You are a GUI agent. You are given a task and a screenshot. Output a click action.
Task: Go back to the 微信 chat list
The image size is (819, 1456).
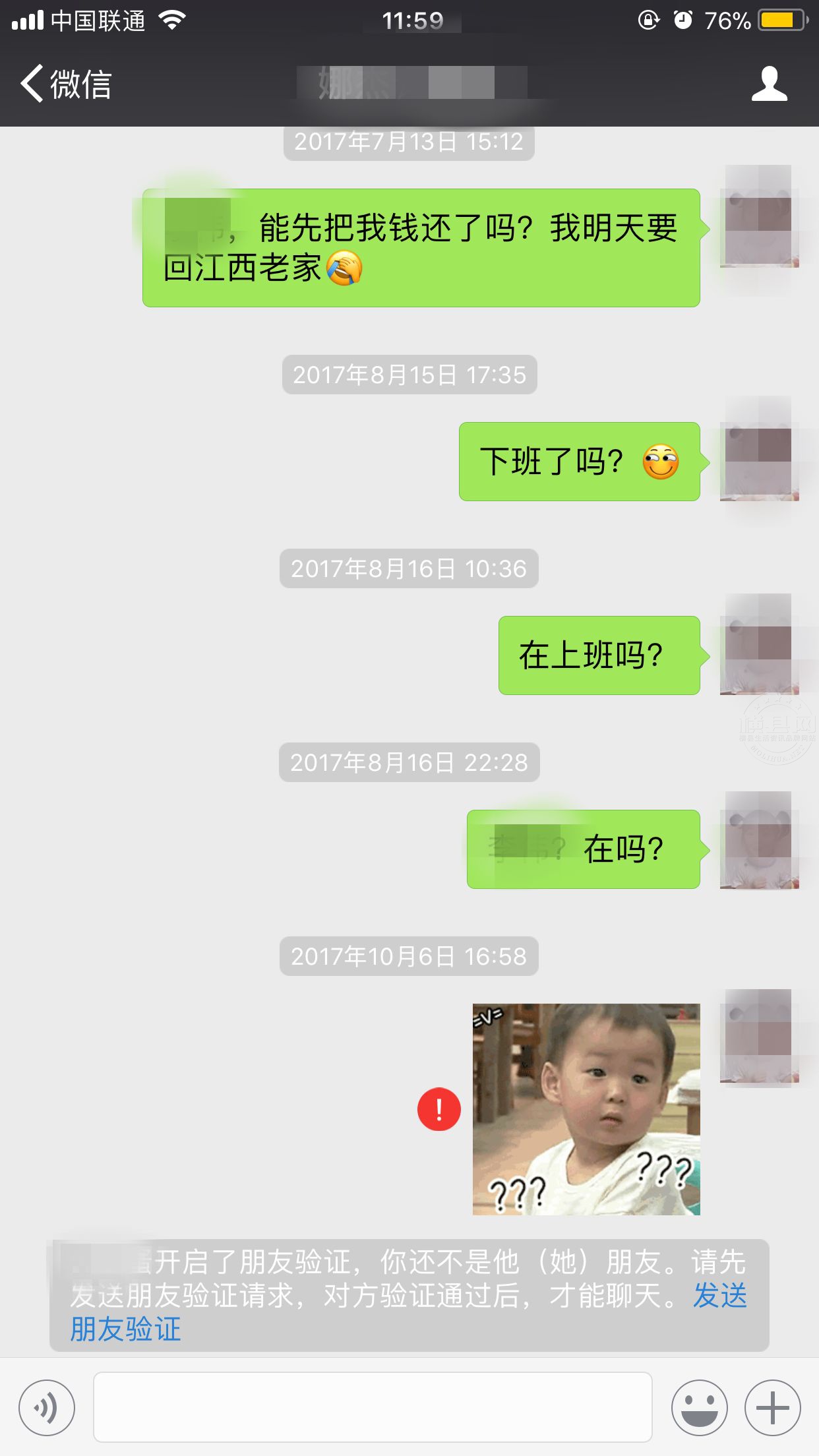point(65,84)
